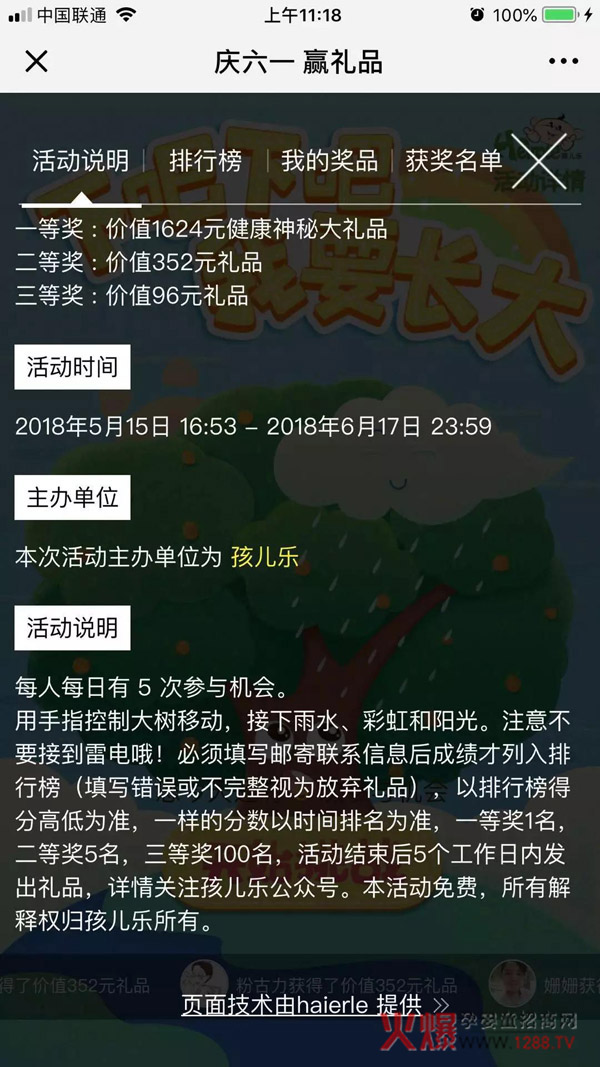600x1067 pixels.
Task: Open the three-dot overflow menu
Action: pos(563,62)
